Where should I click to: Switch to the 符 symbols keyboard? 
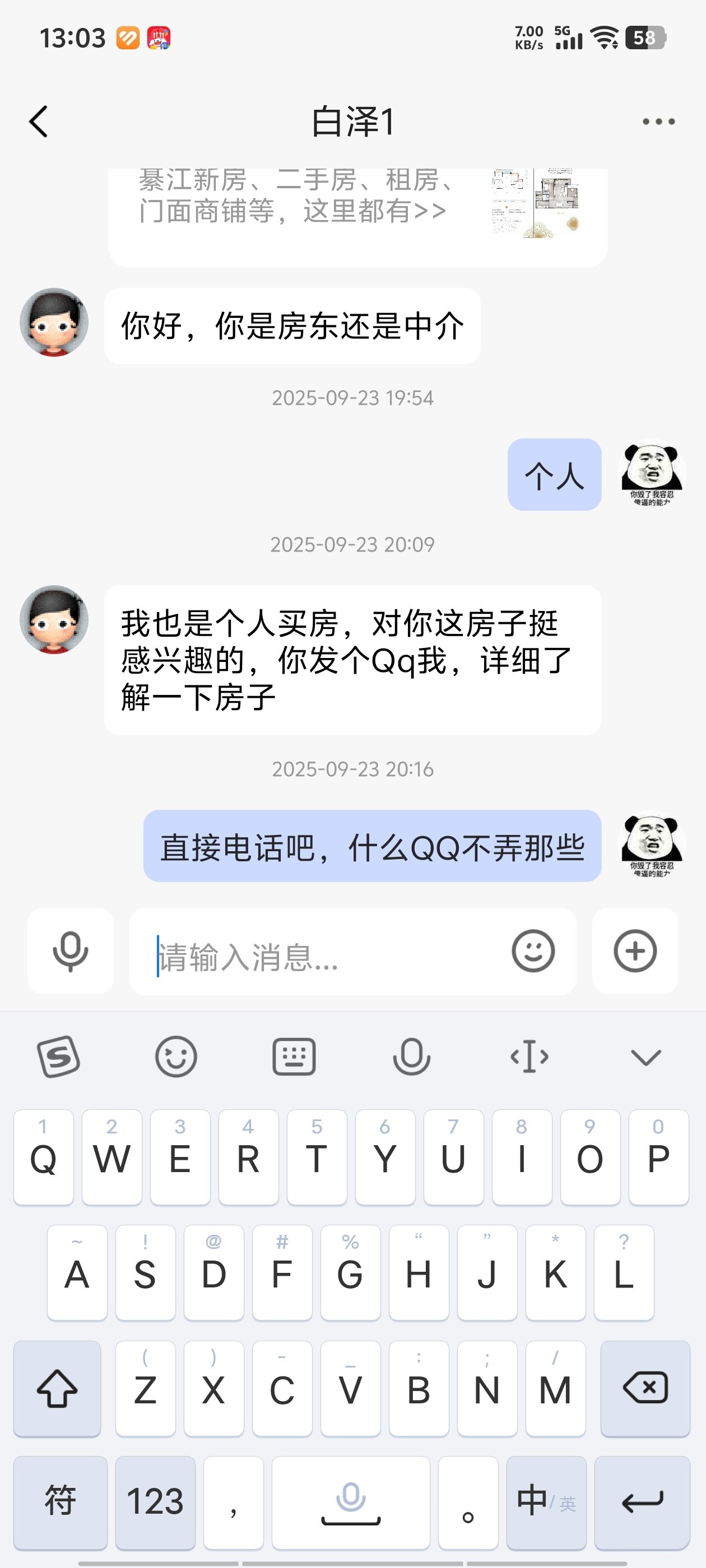61,1502
